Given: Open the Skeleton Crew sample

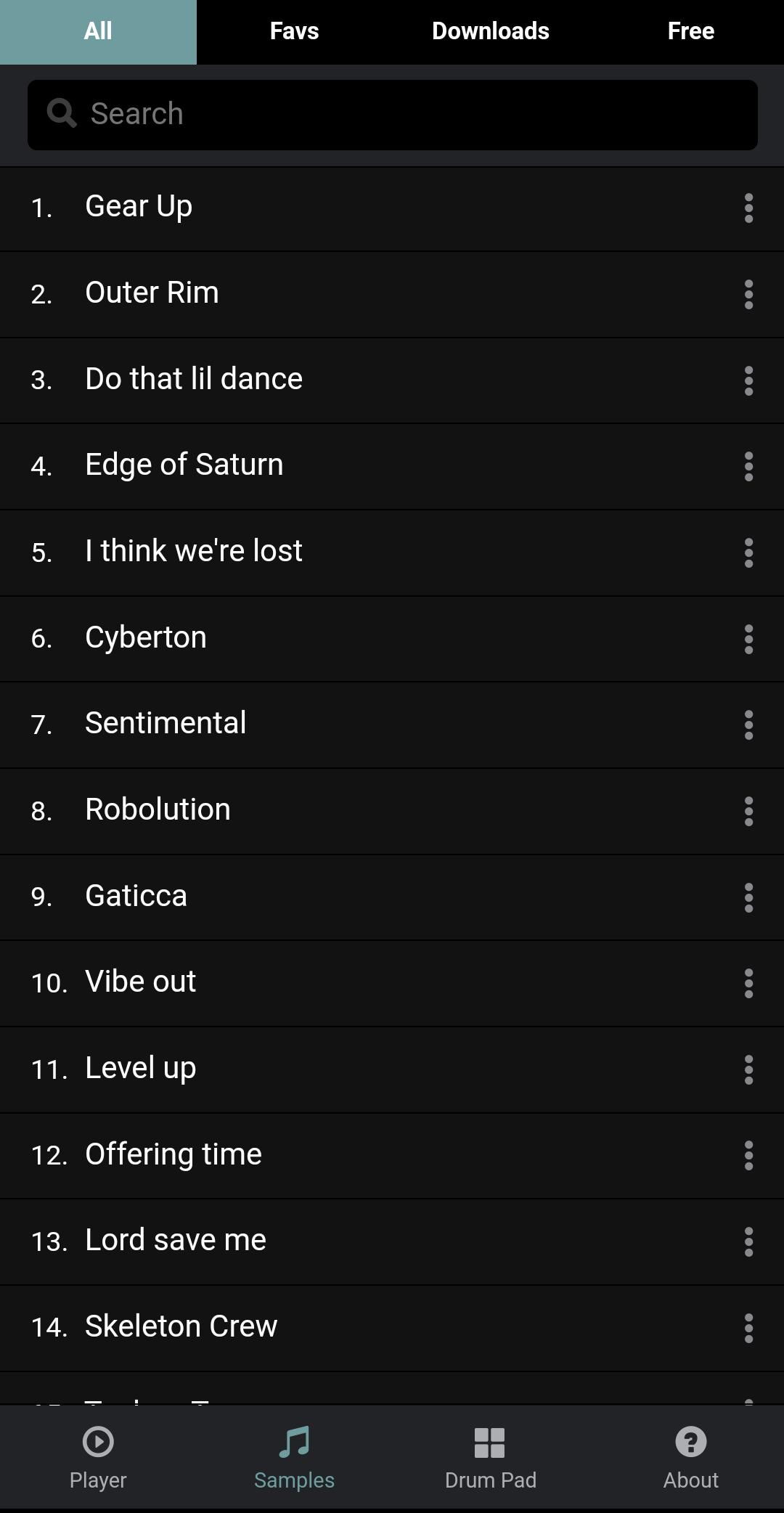Looking at the screenshot, I should coord(181,1327).
